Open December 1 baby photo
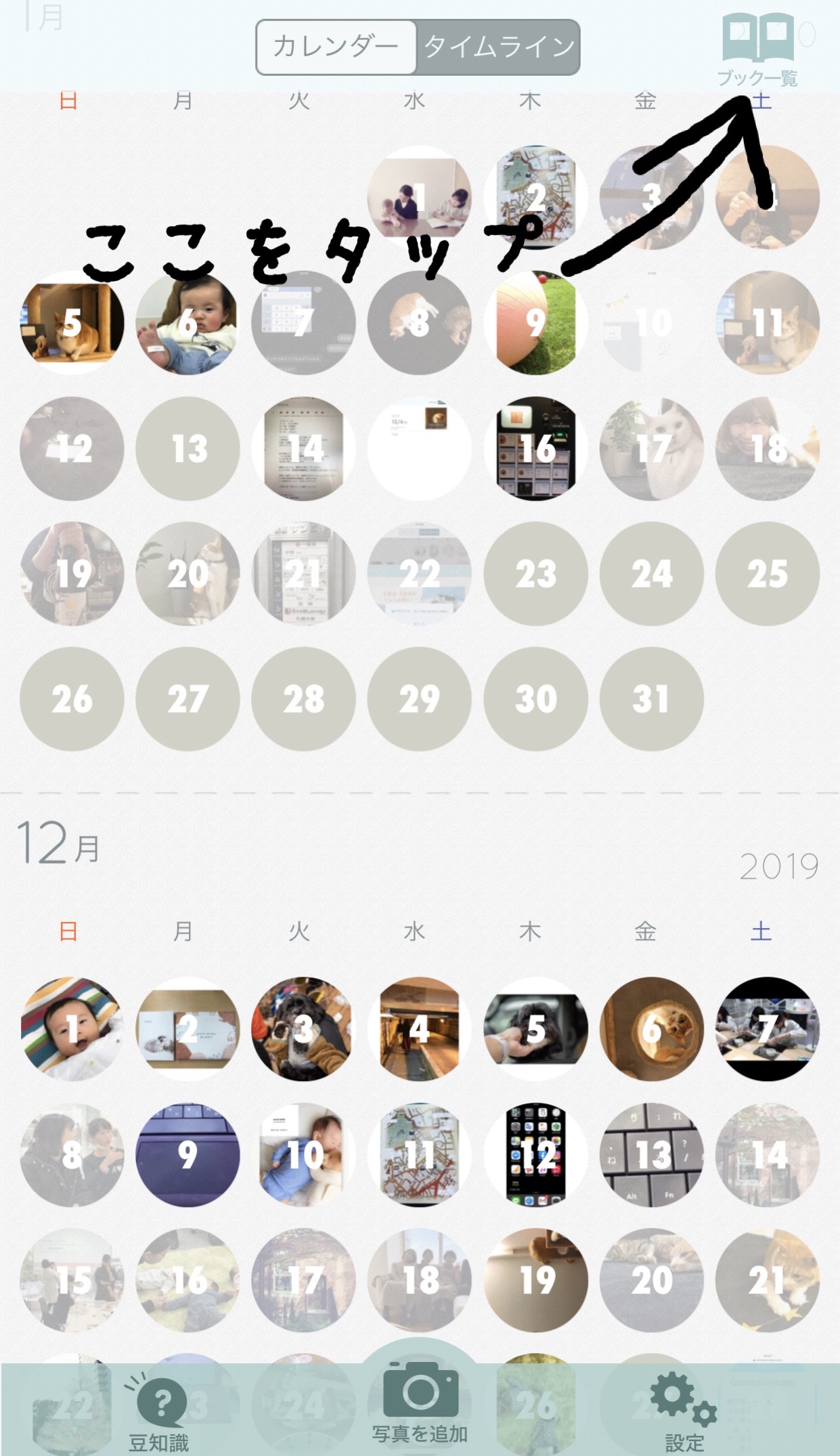The image size is (840, 1456). coord(72,1029)
